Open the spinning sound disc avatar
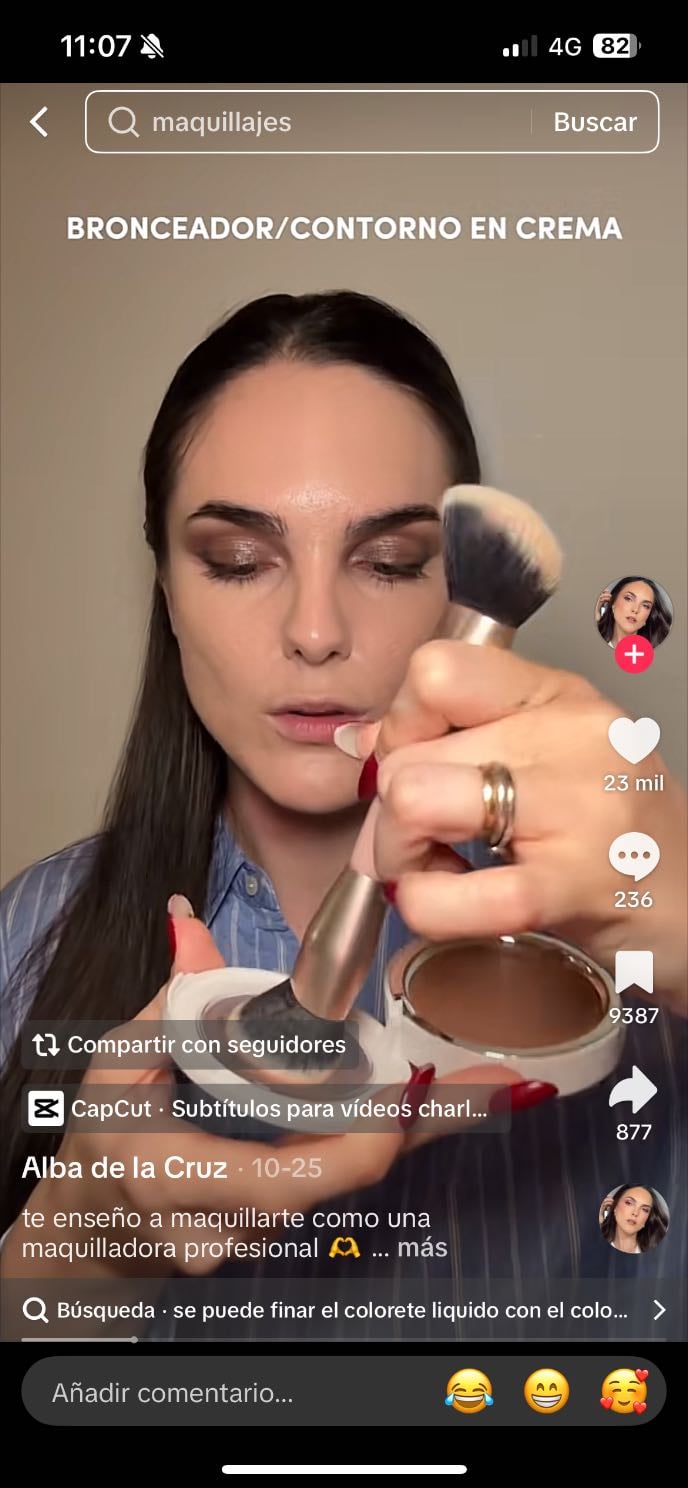The height and width of the screenshot is (1488, 688). point(634,1219)
